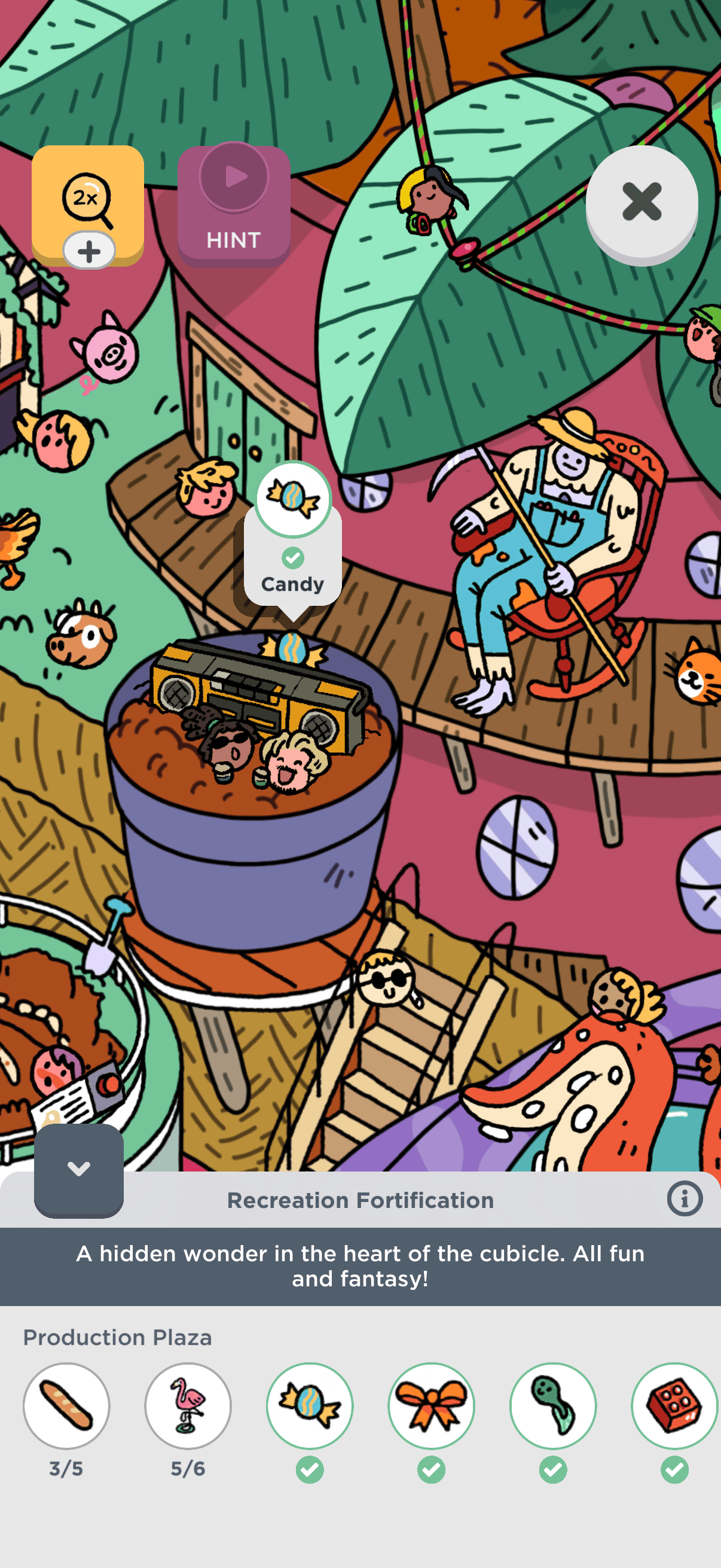Collapse the bottom item panel
The image size is (721, 1568).
tap(78, 1169)
